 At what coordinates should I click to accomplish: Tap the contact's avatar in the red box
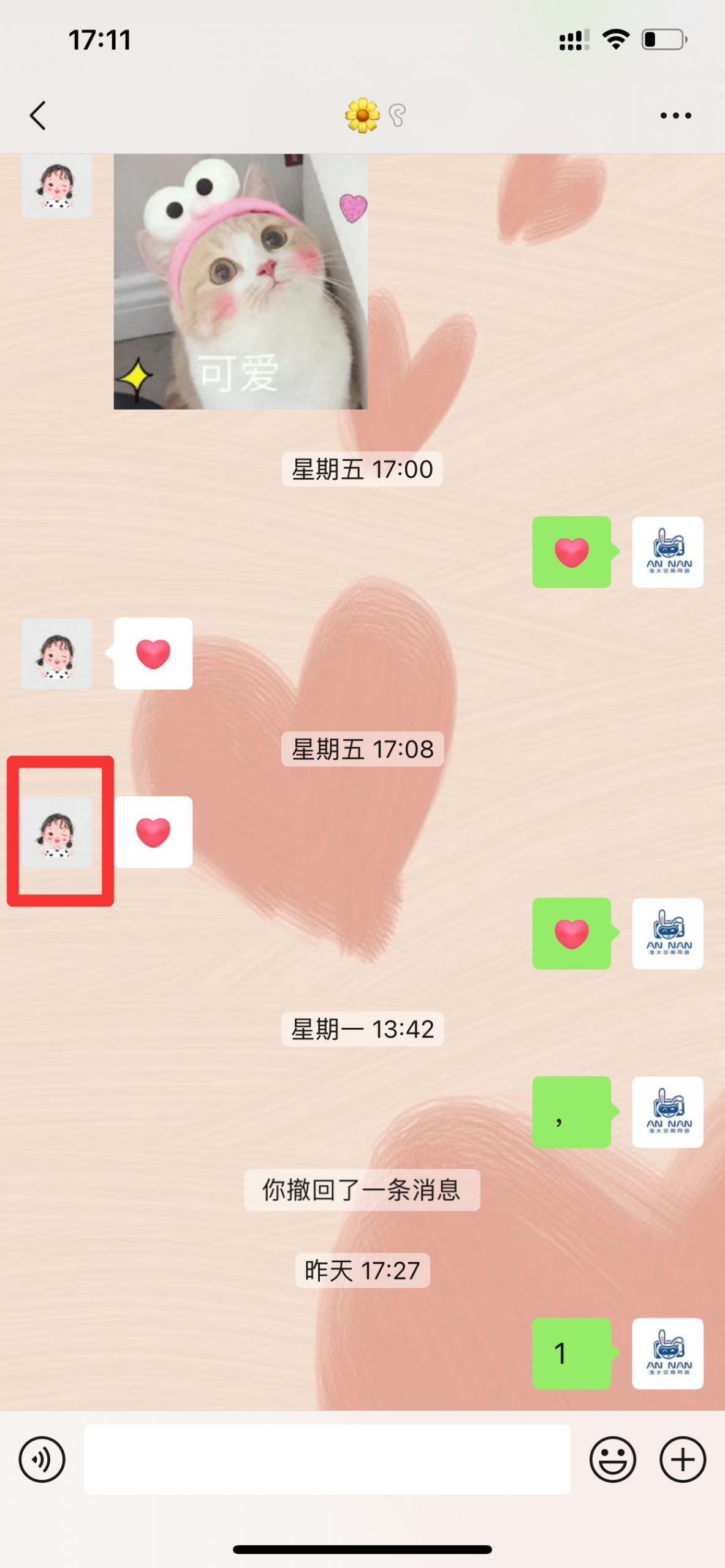coord(57,832)
